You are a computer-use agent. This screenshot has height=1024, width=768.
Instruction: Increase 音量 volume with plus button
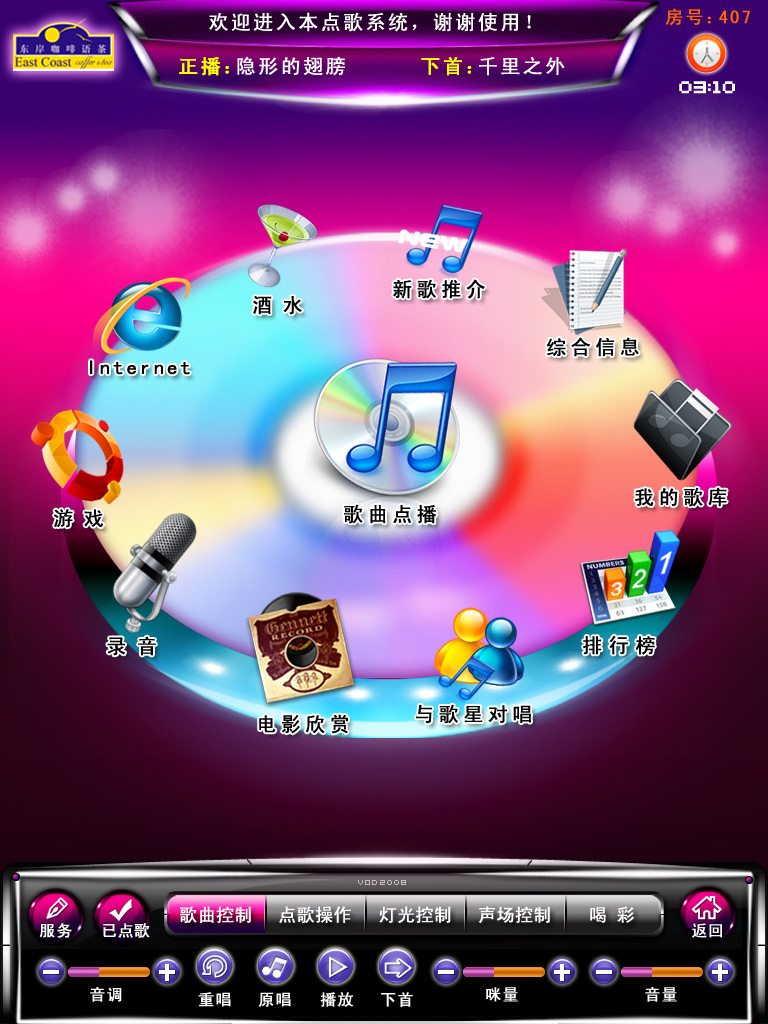(720, 971)
